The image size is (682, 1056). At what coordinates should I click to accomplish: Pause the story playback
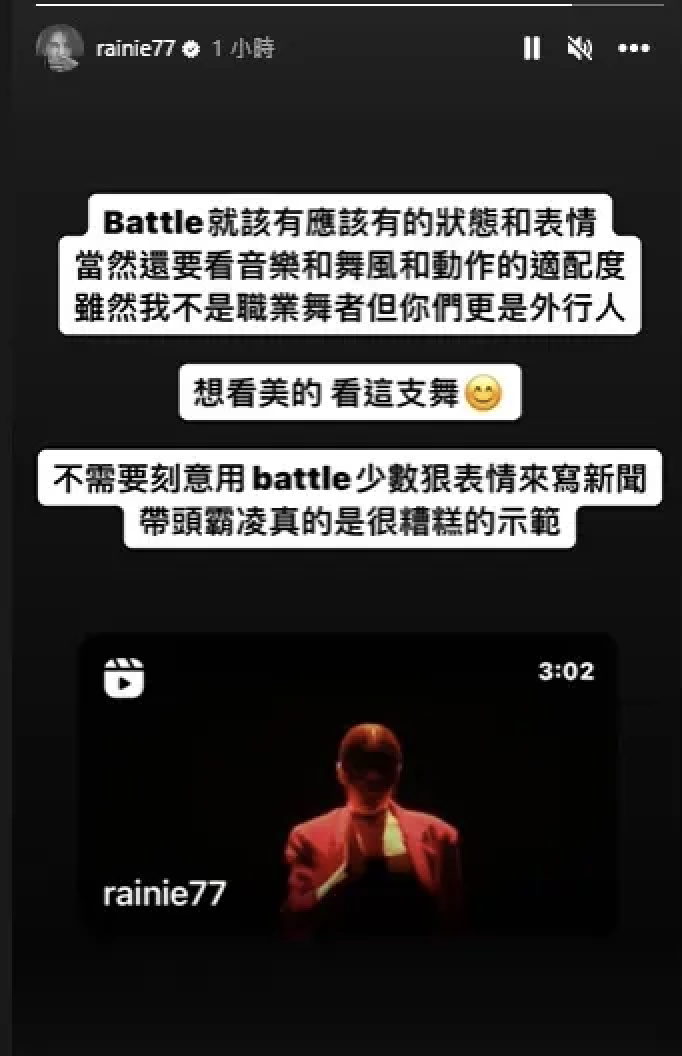tap(532, 48)
